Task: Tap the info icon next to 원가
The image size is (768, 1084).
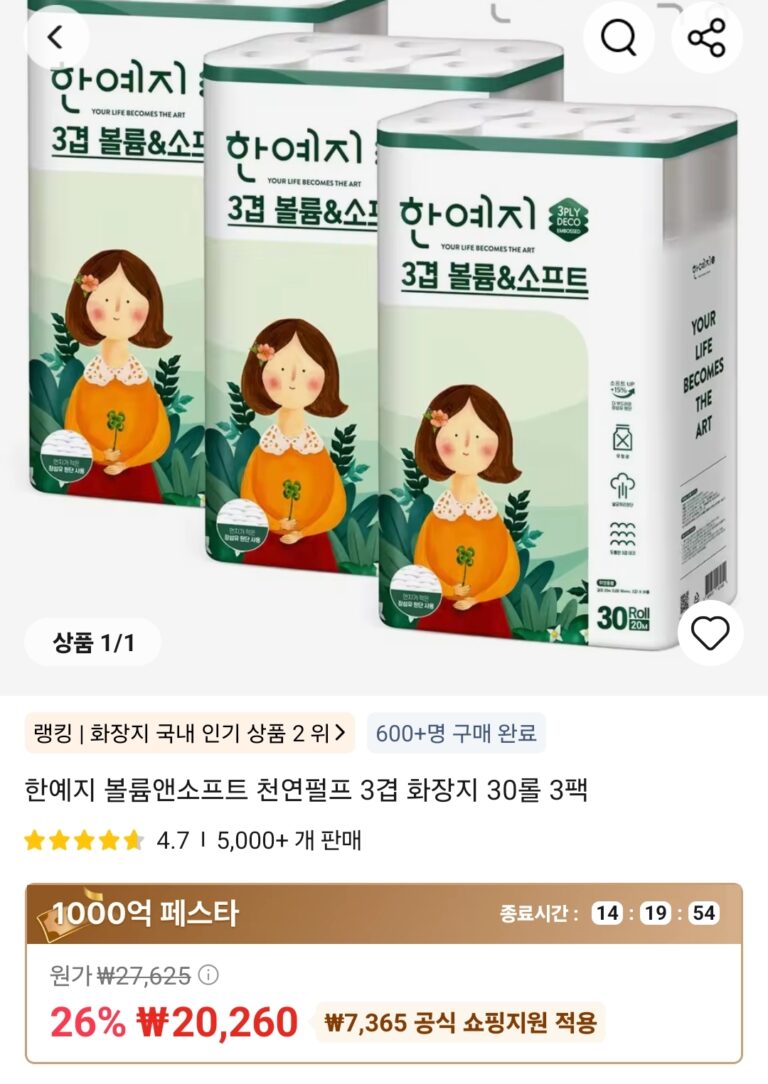Action: 208,974
